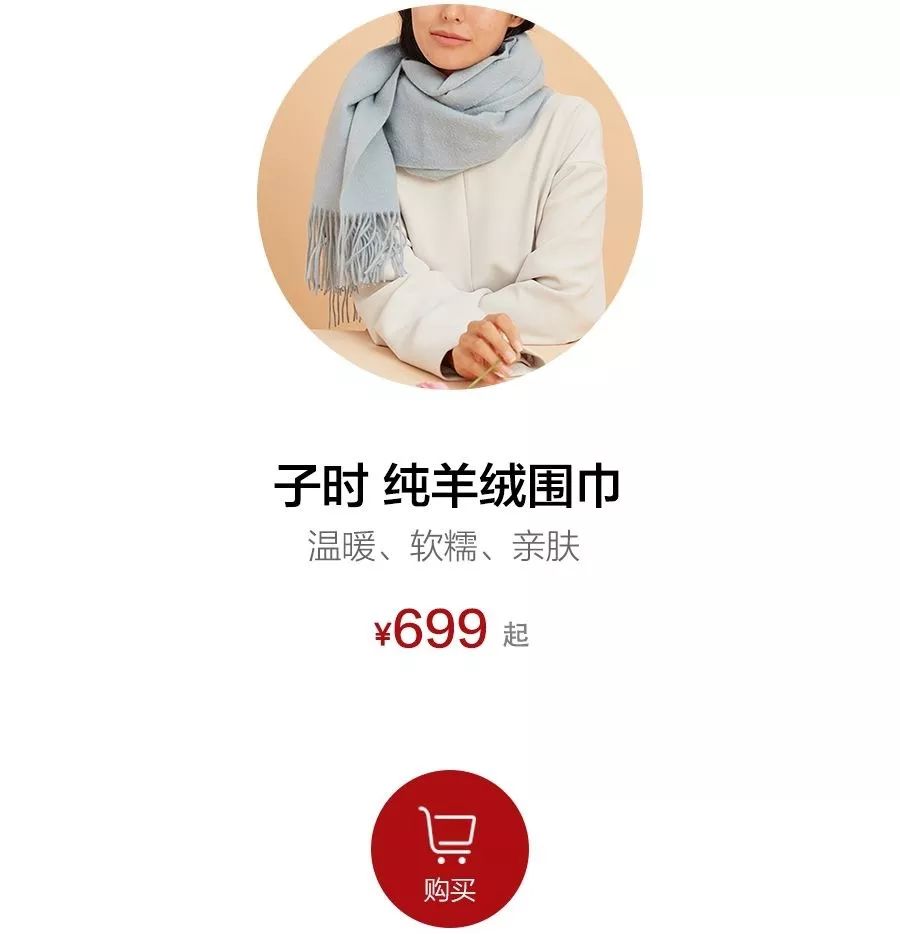Open the product photo of the scarf
This screenshot has width=900, height=934.
click(x=449, y=195)
